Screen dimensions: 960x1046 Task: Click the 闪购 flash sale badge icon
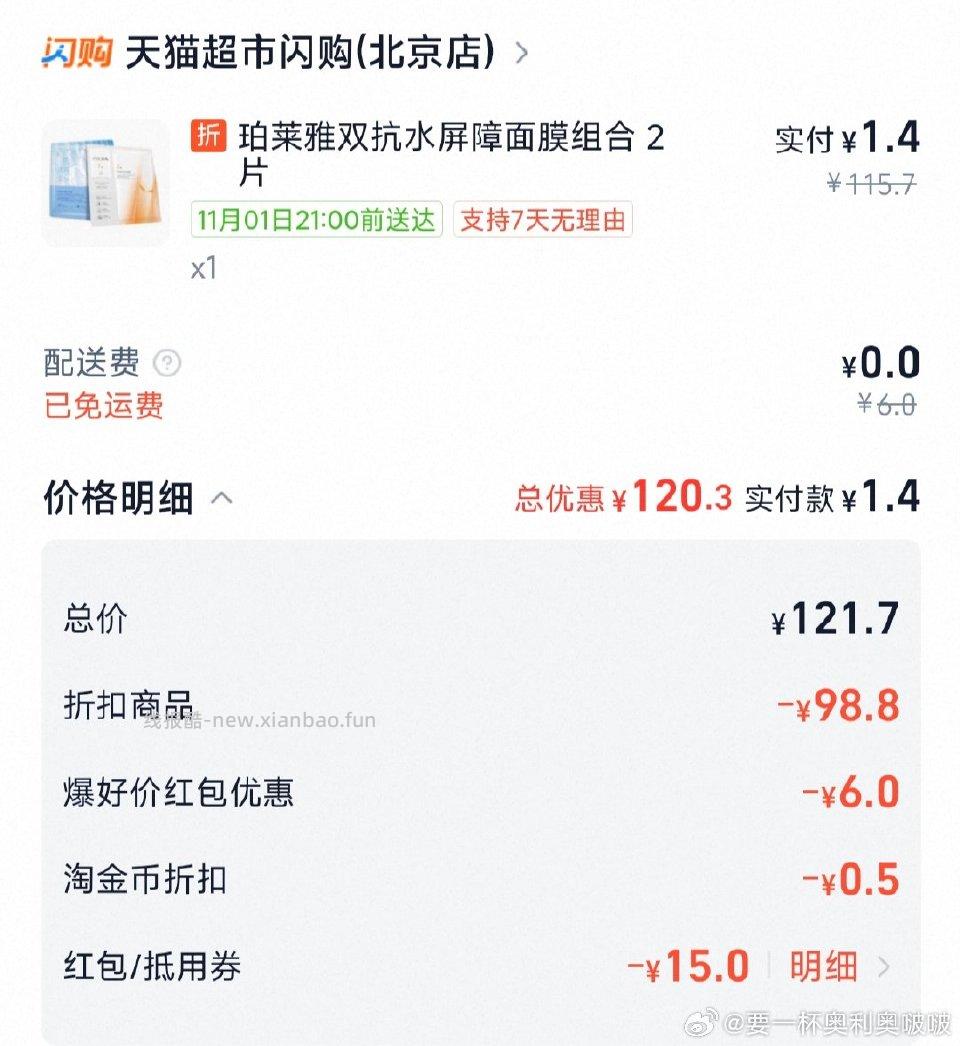click(x=74, y=48)
